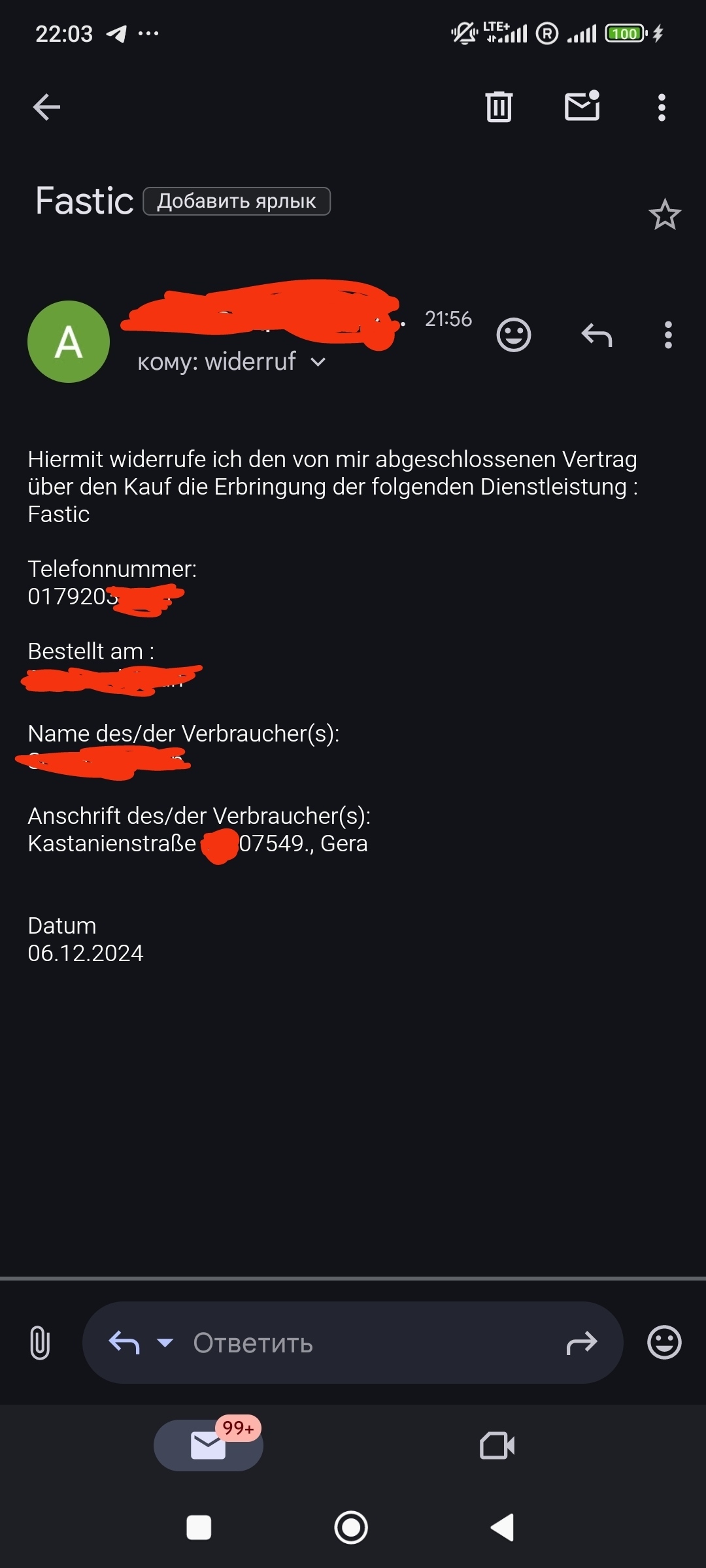Image resolution: width=706 pixels, height=1568 pixels.
Task: Switch to the Mail tab with 99+ badge
Action: click(x=209, y=1445)
